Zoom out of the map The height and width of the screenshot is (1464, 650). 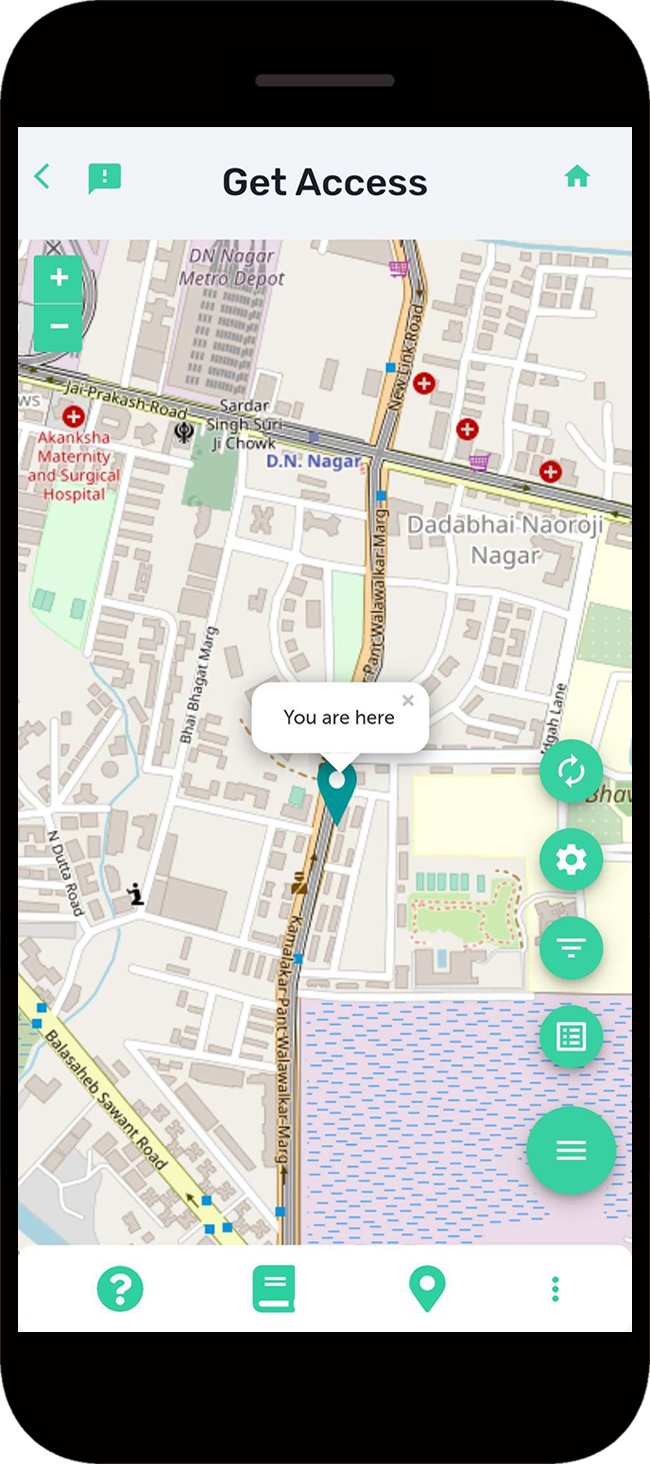[x=59, y=327]
